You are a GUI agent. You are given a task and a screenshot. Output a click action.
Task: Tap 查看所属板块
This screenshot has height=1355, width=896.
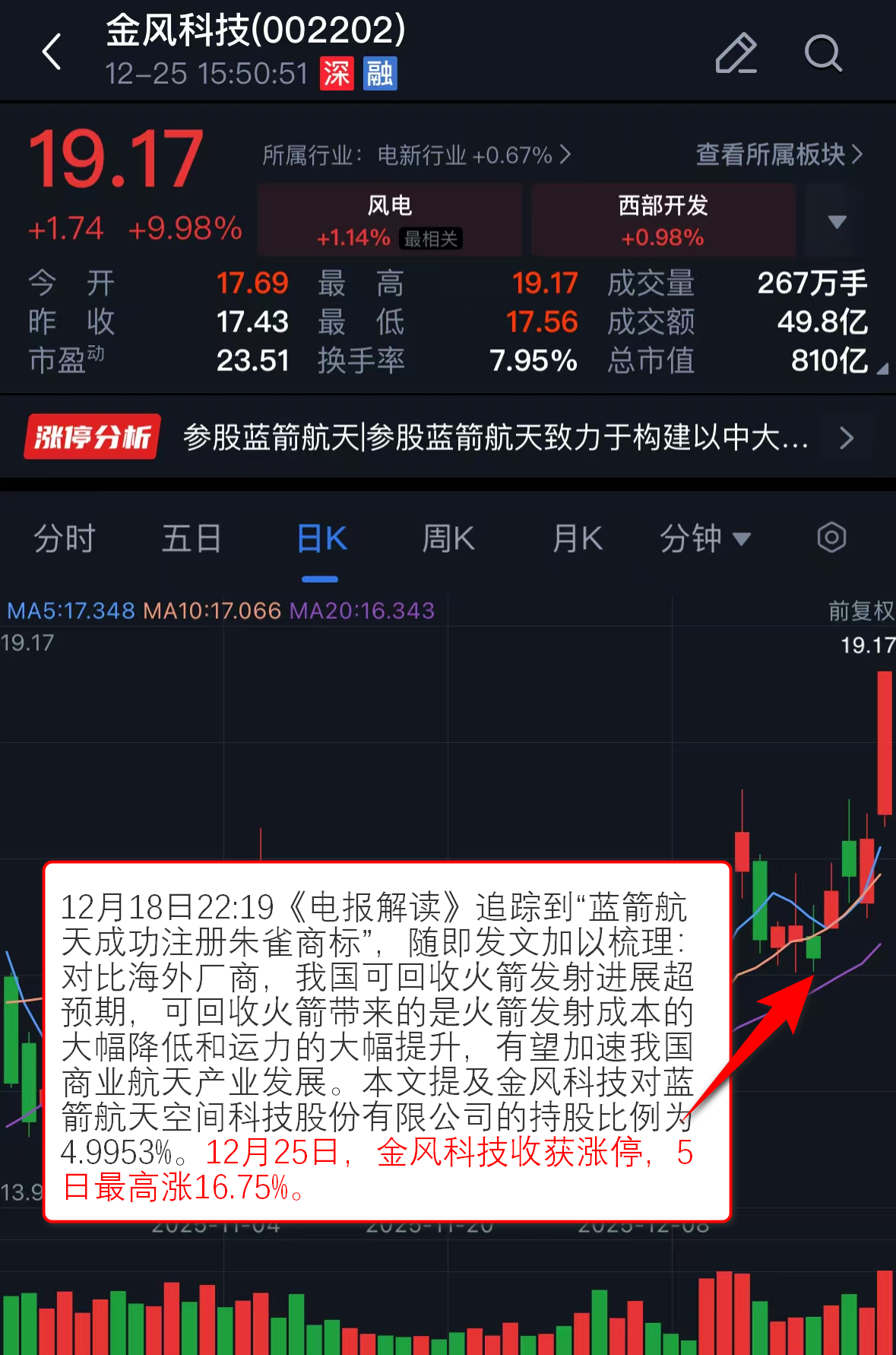click(779, 154)
